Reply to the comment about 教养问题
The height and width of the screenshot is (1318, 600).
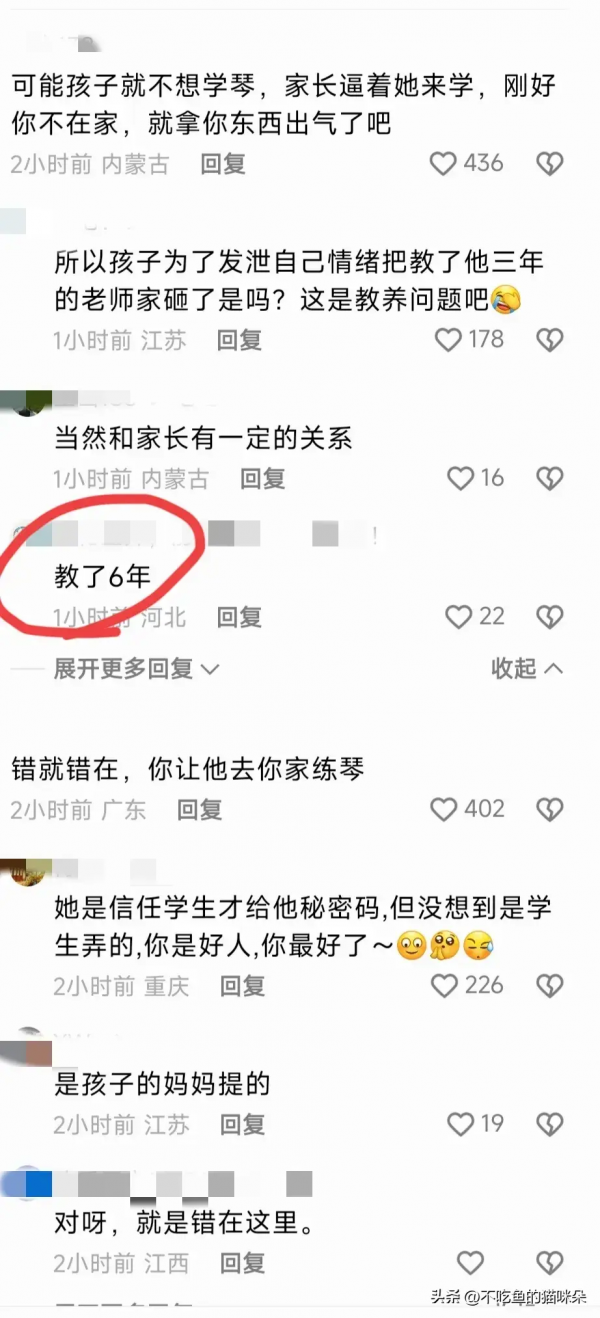coord(239,341)
